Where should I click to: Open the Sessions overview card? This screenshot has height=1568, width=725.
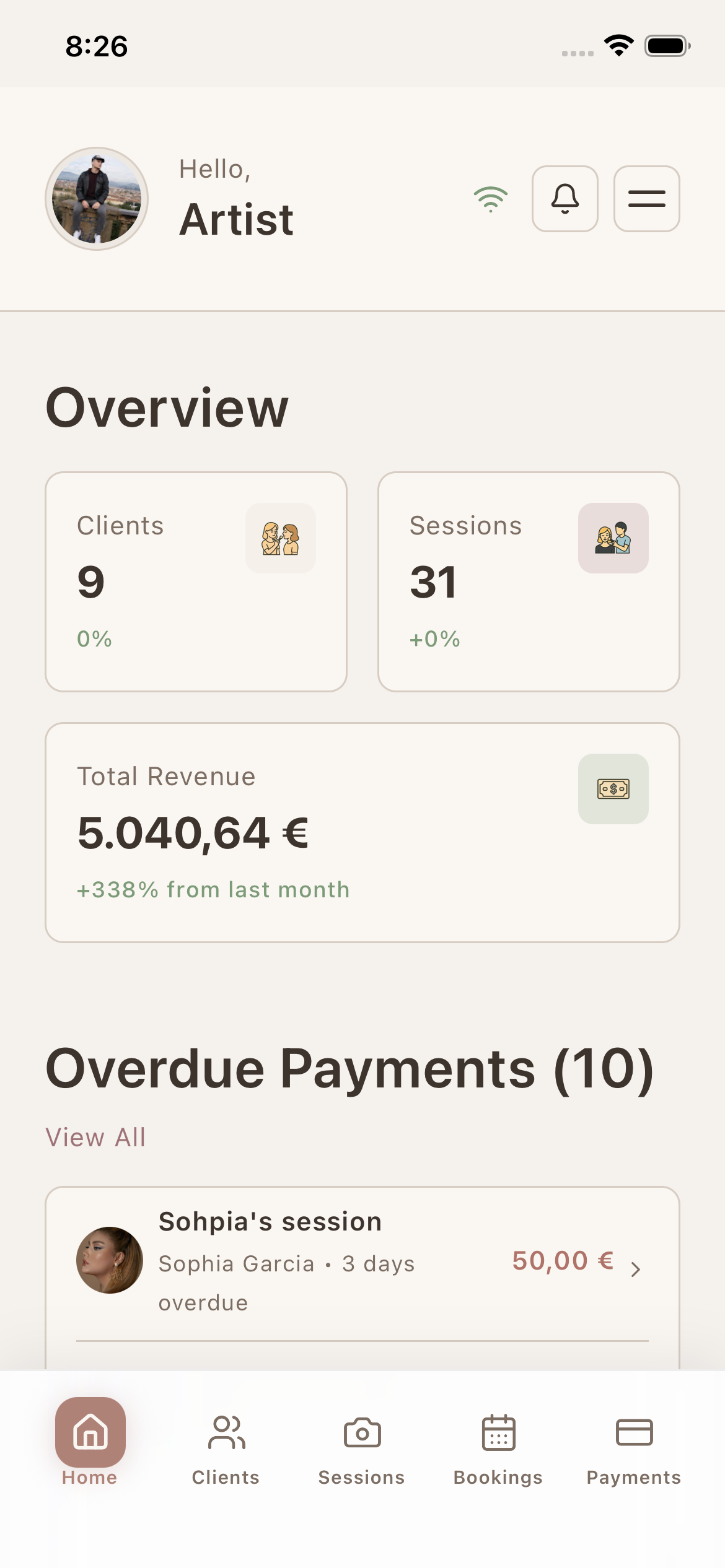[x=529, y=581]
